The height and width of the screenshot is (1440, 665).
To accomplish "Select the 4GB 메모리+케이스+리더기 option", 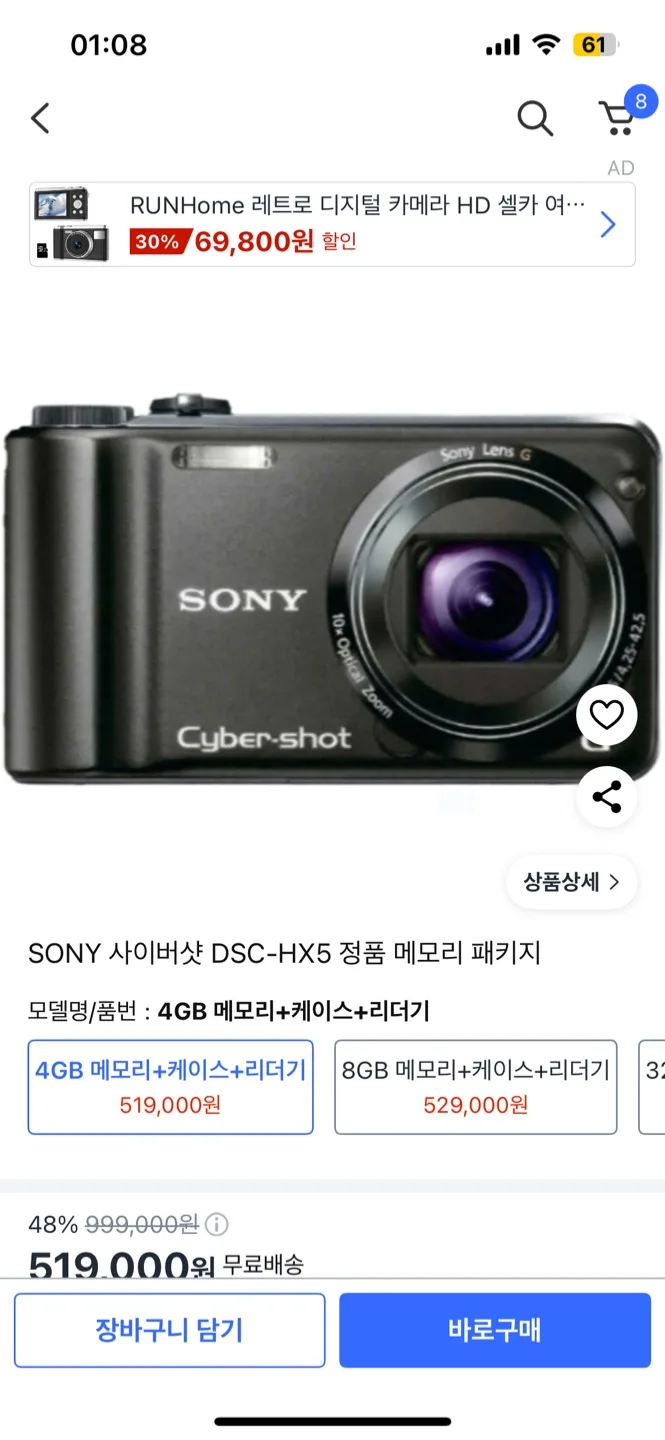I will point(170,1086).
